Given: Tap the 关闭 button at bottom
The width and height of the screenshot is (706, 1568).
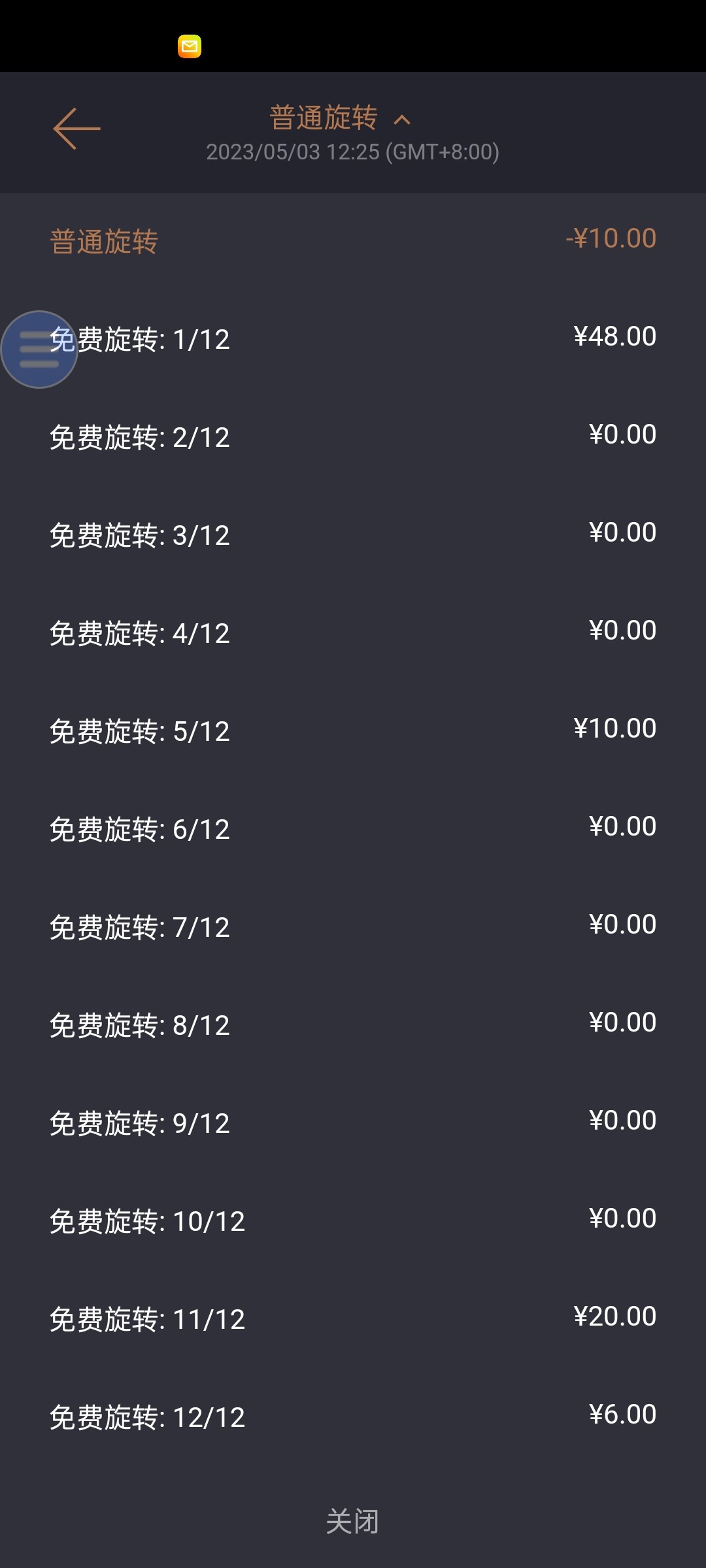Looking at the screenshot, I should click(353, 1520).
